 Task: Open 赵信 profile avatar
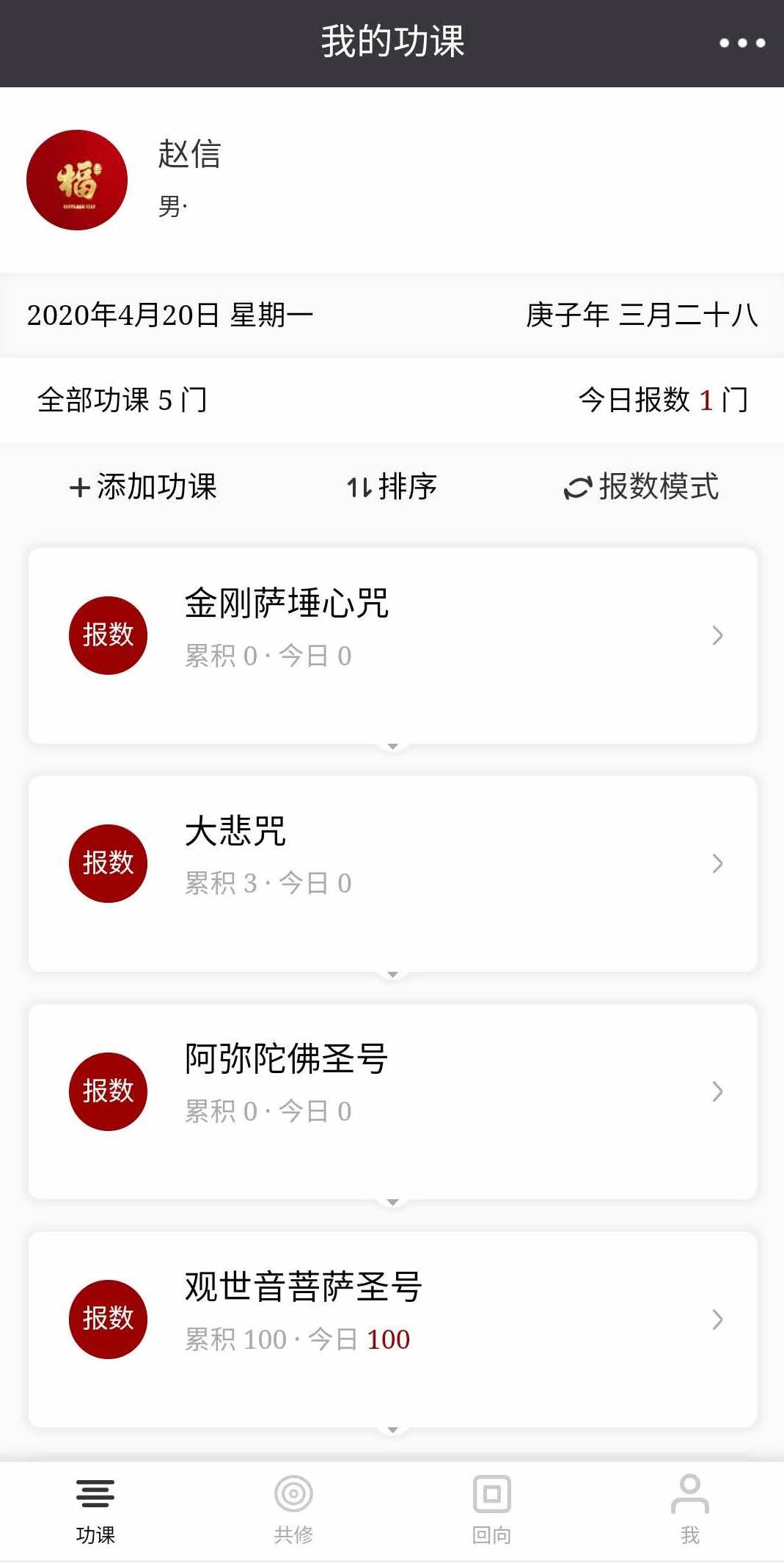(77, 180)
